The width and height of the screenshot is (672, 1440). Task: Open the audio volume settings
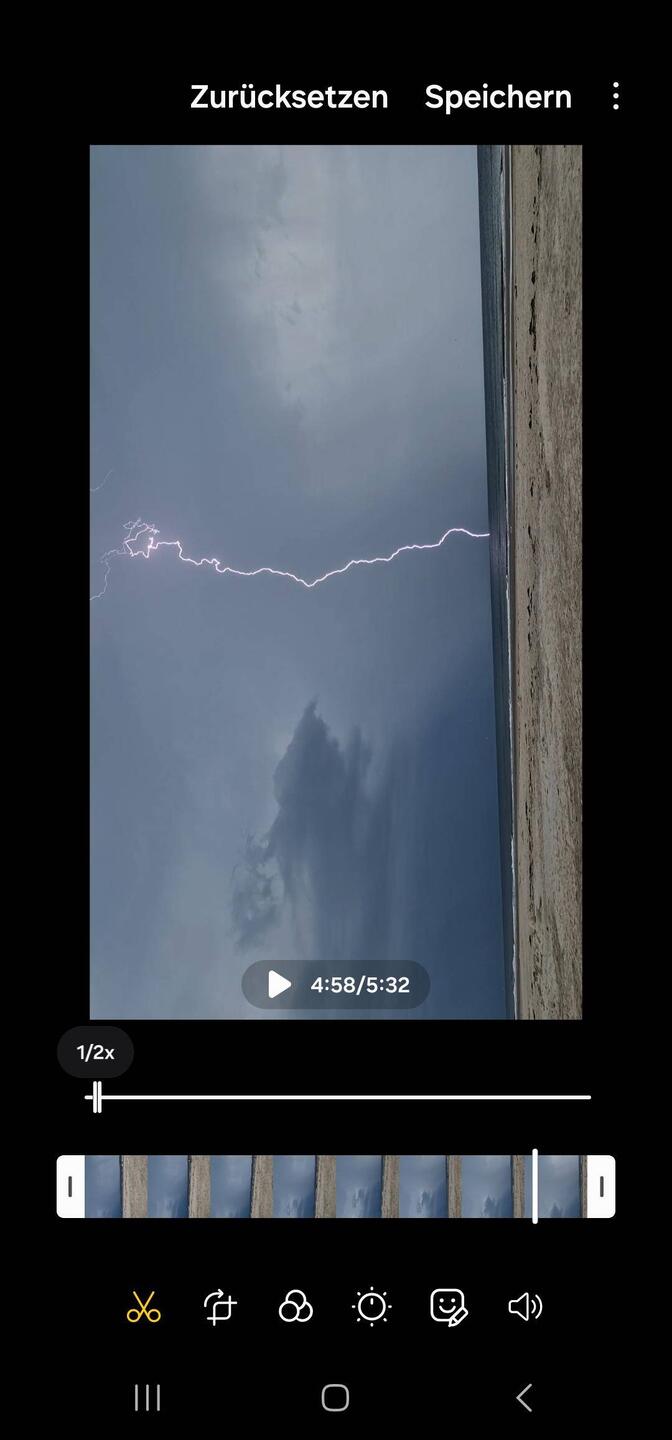point(525,1307)
